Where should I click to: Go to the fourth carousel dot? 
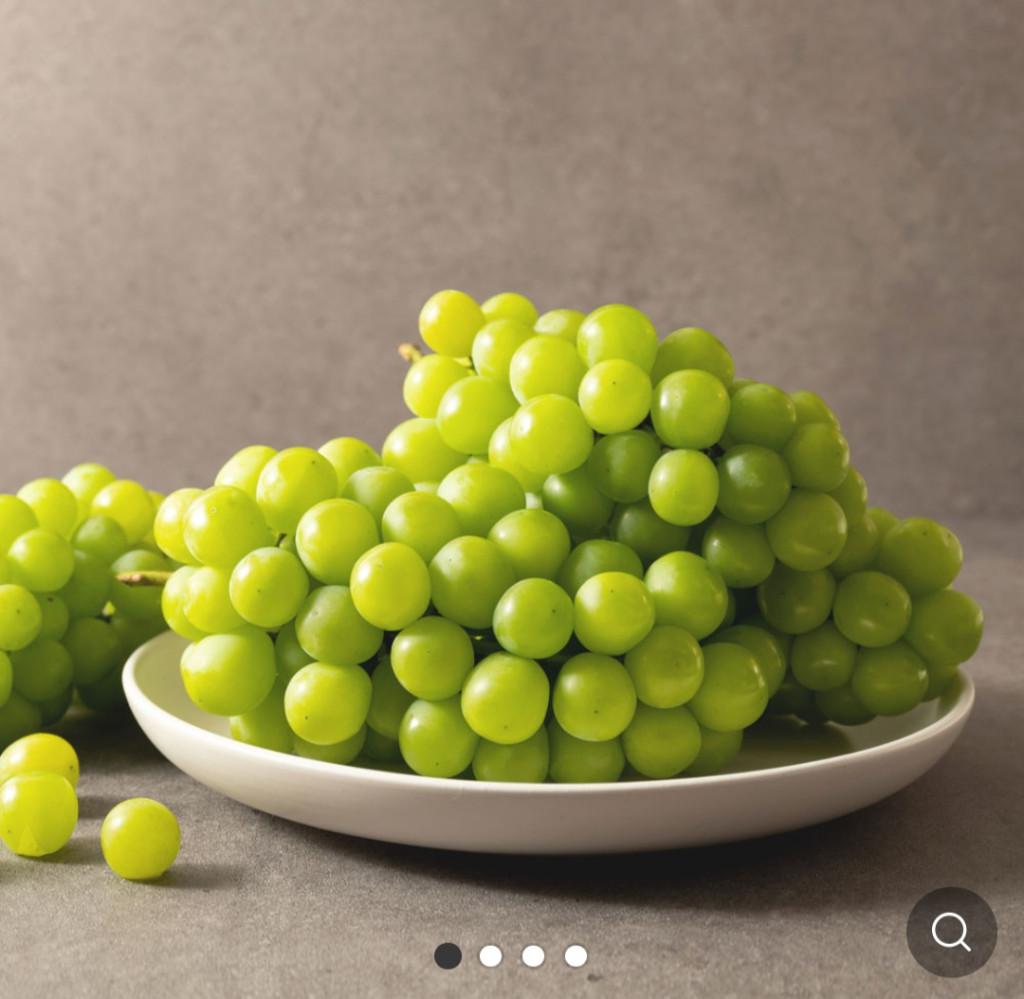576,956
